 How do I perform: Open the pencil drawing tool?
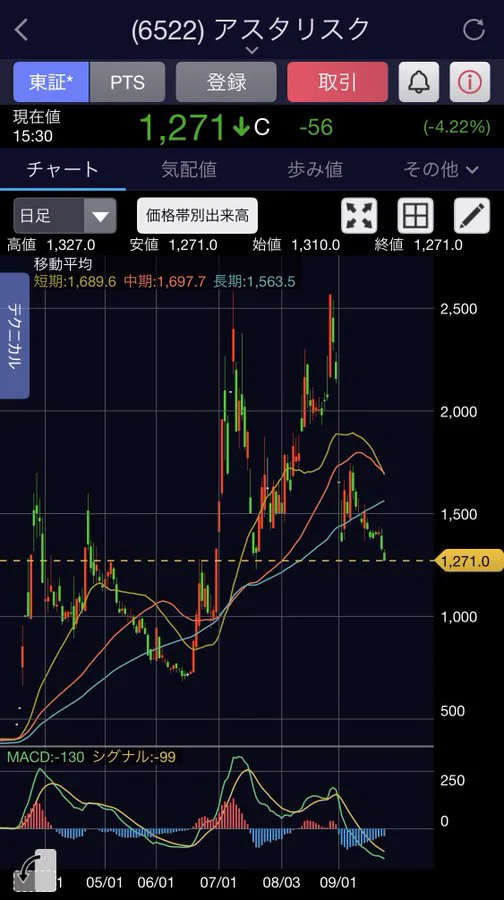click(x=472, y=216)
